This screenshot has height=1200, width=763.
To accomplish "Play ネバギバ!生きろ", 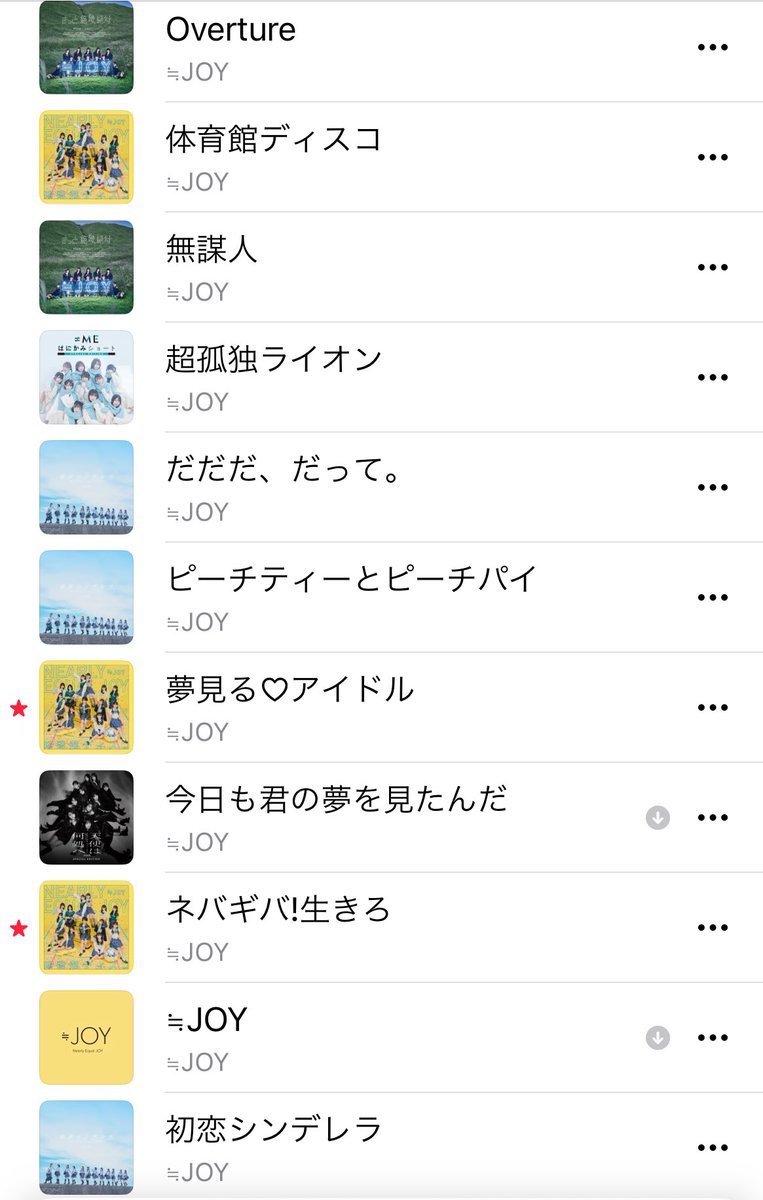I will click(x=278, y=908).
